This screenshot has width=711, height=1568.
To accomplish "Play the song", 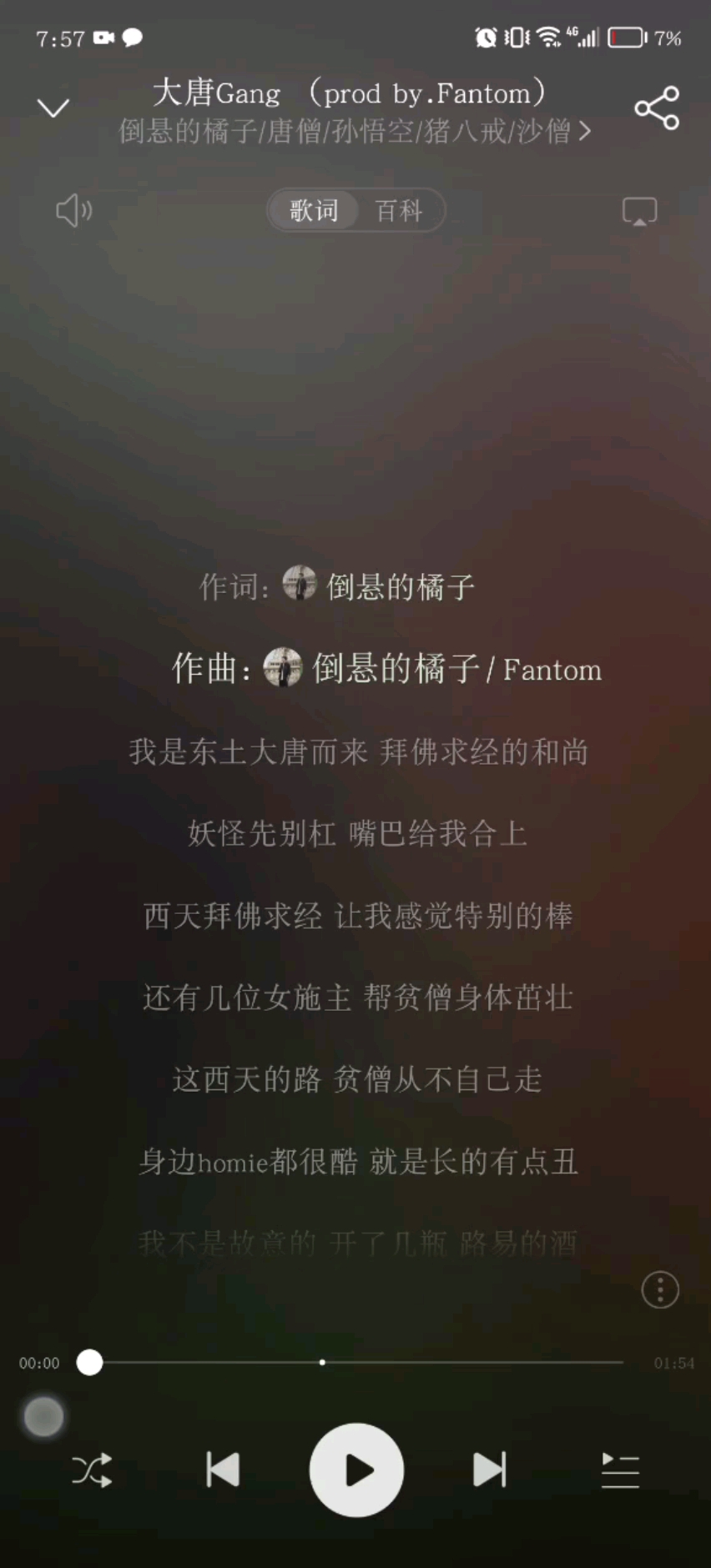I will click(x=356, y=1470).
